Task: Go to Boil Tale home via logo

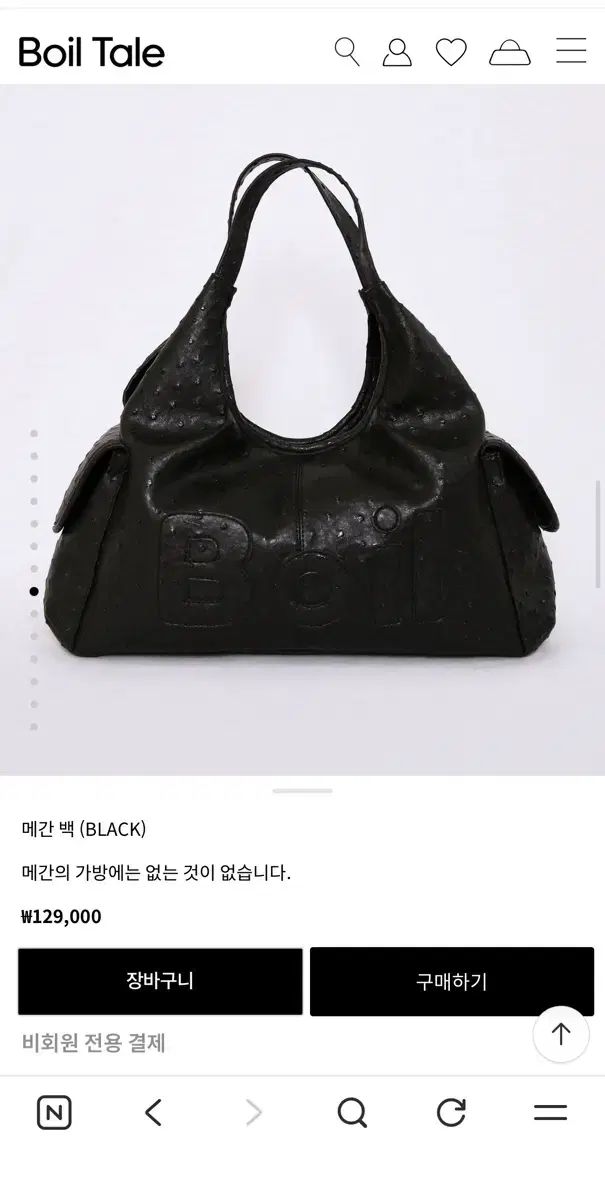Action: pos(91,52)
